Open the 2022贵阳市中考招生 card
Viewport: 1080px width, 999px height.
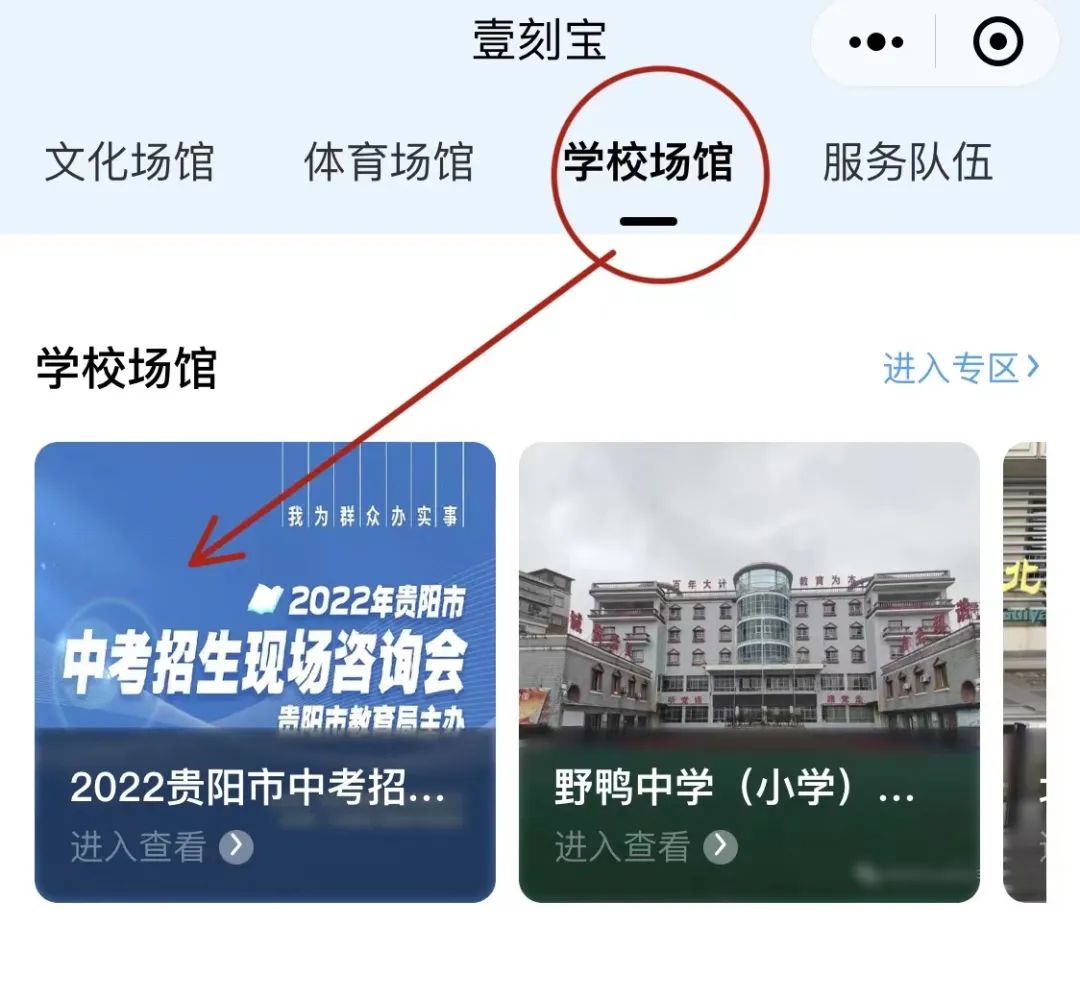265,672
